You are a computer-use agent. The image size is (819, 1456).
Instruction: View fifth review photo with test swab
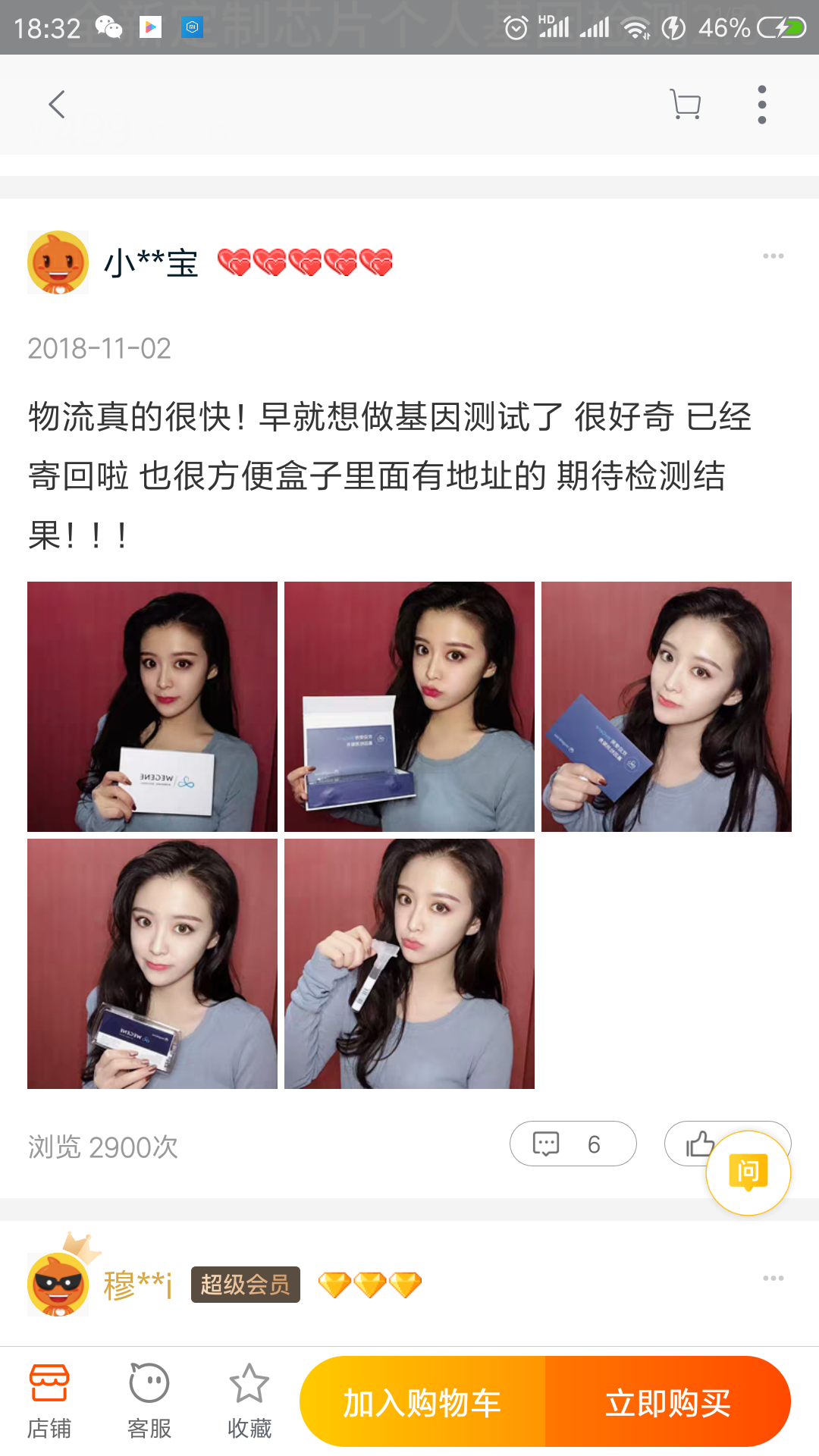pos(409,964)
